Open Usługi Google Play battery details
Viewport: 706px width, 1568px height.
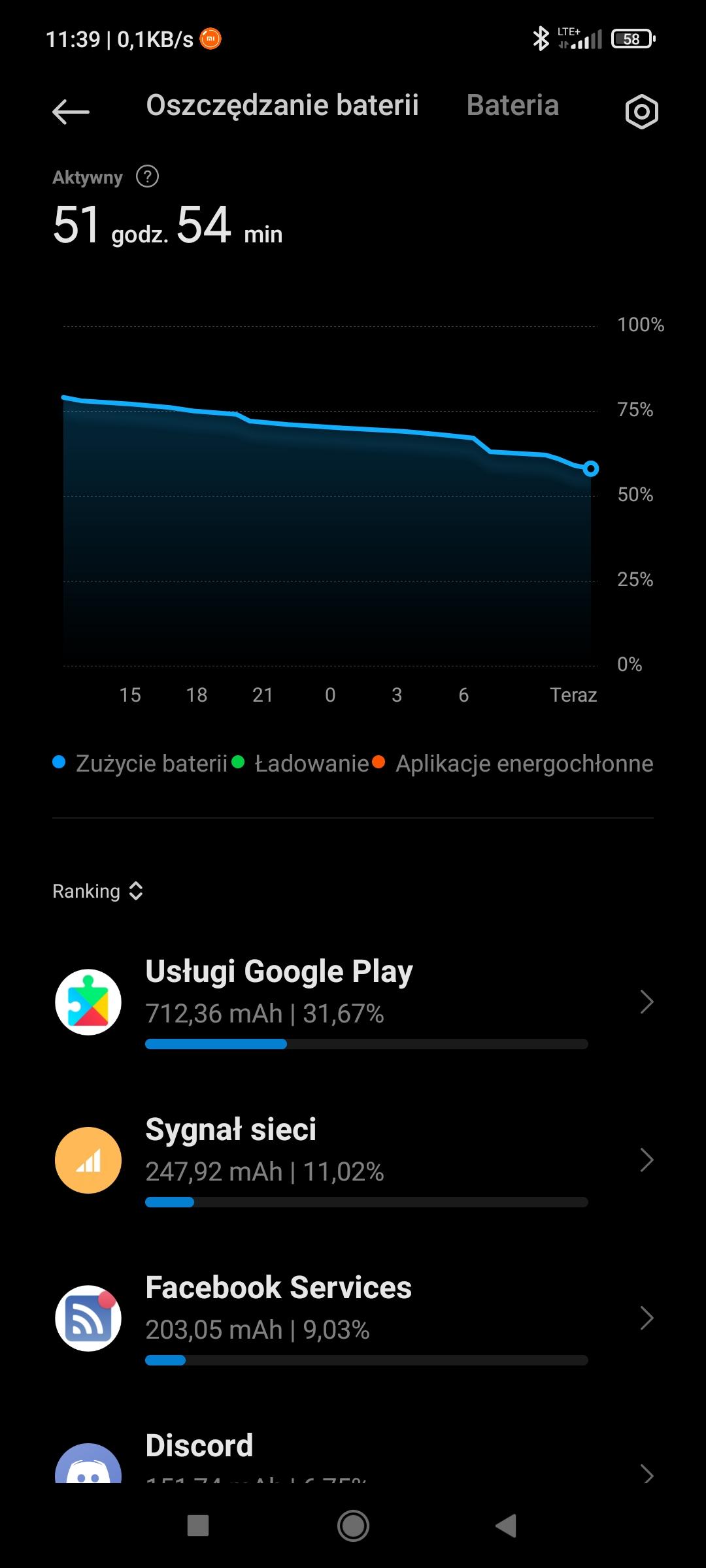[353, 1002]
